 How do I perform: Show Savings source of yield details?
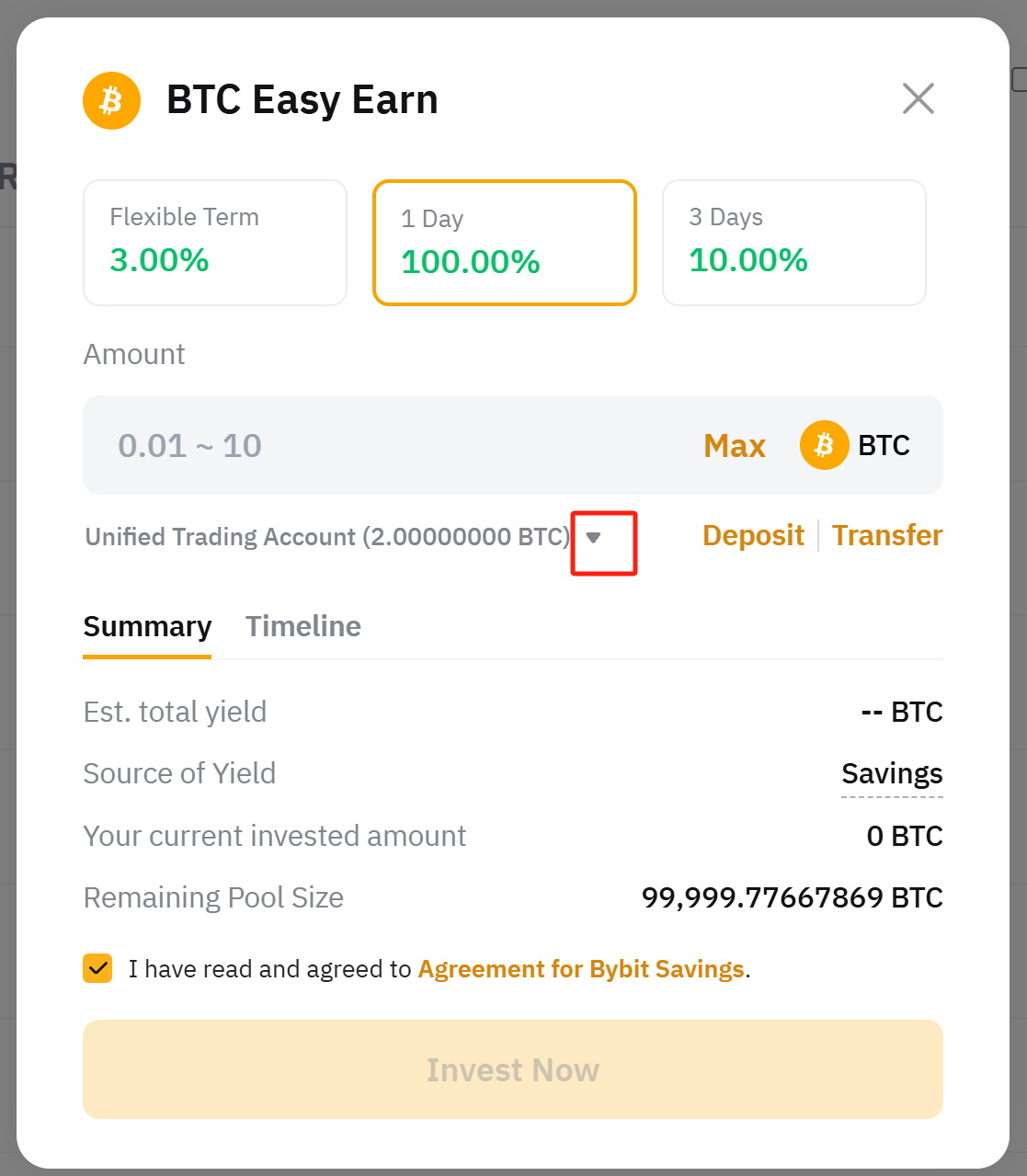tap(891, 774)
